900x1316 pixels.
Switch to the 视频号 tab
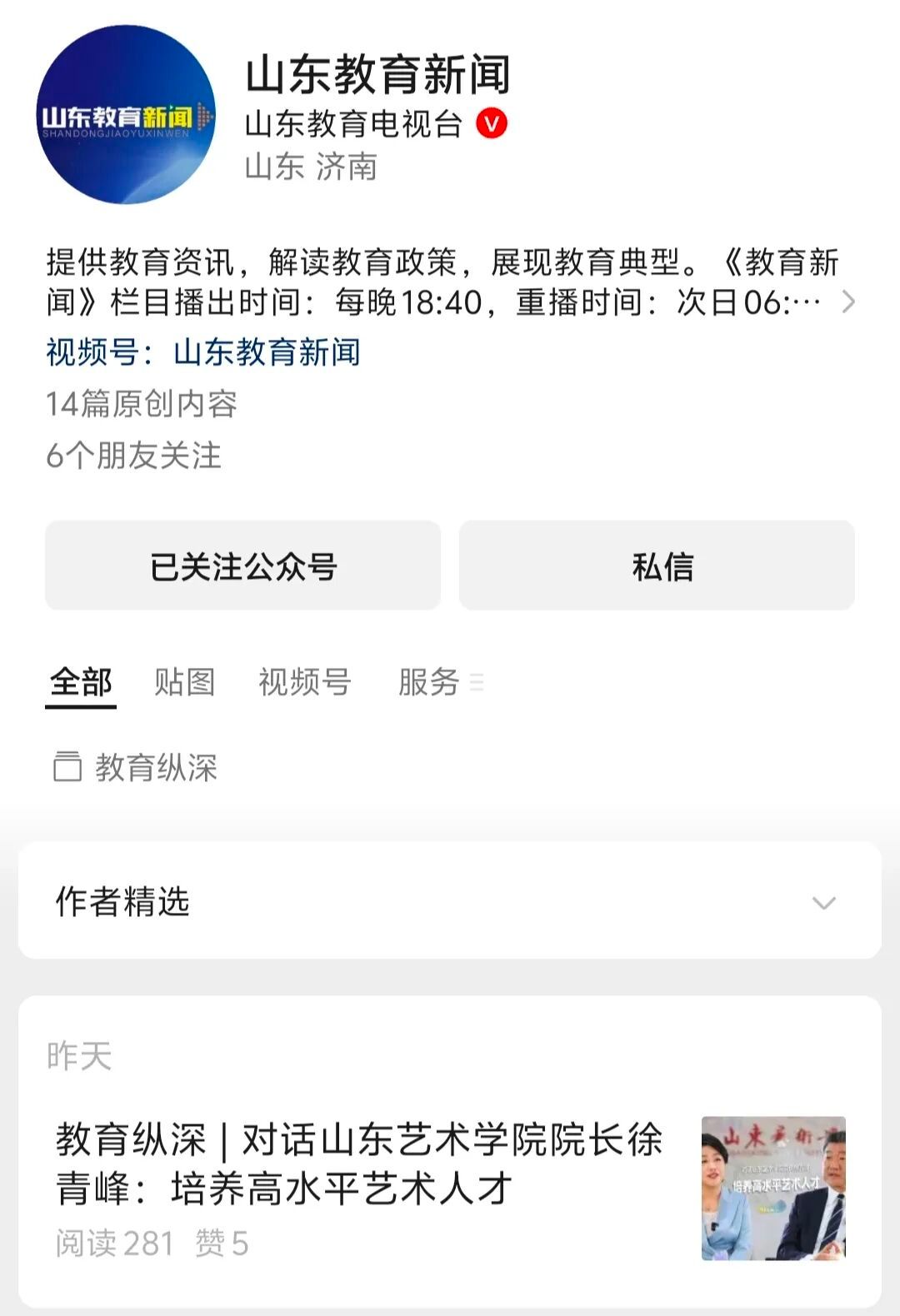point(304,682)
